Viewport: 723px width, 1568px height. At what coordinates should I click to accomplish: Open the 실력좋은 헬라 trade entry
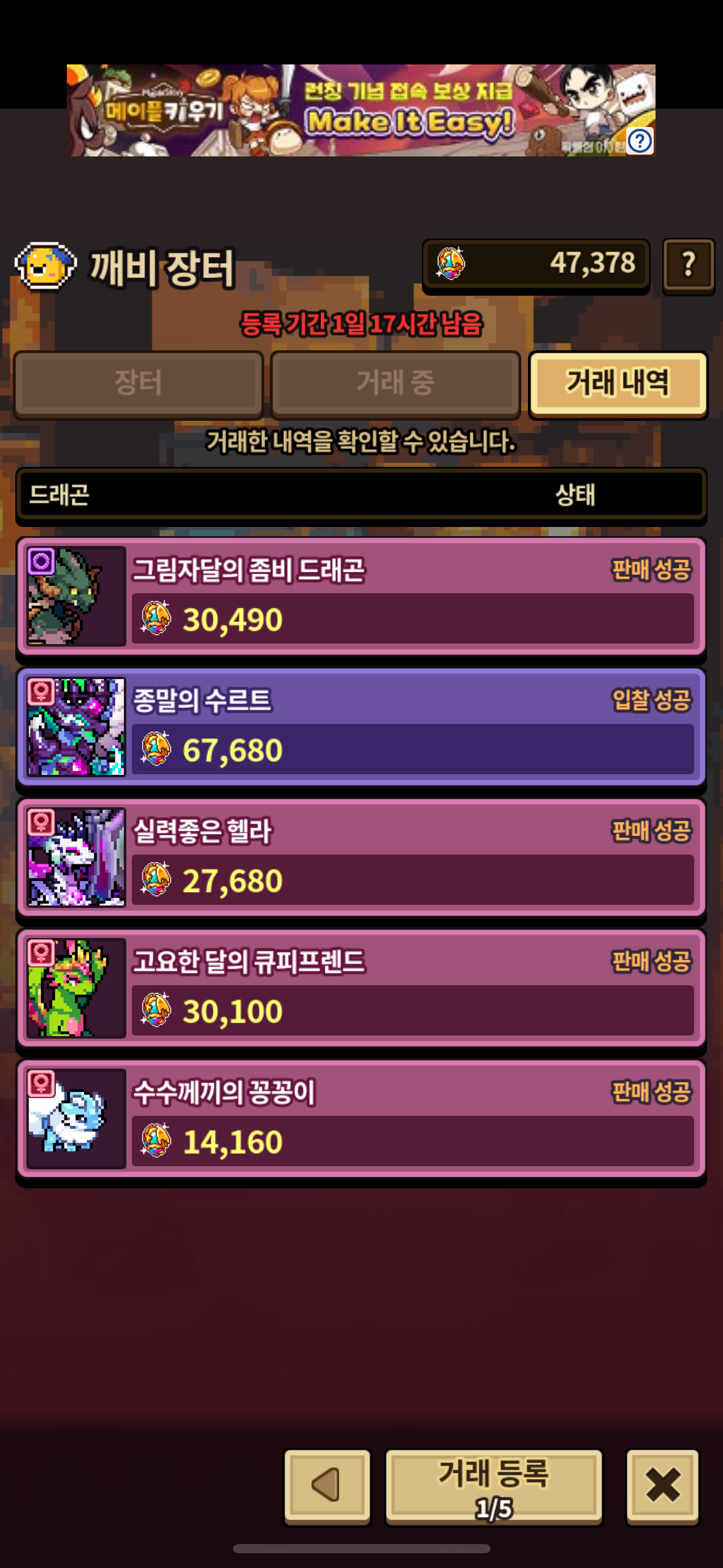[361, 857]
